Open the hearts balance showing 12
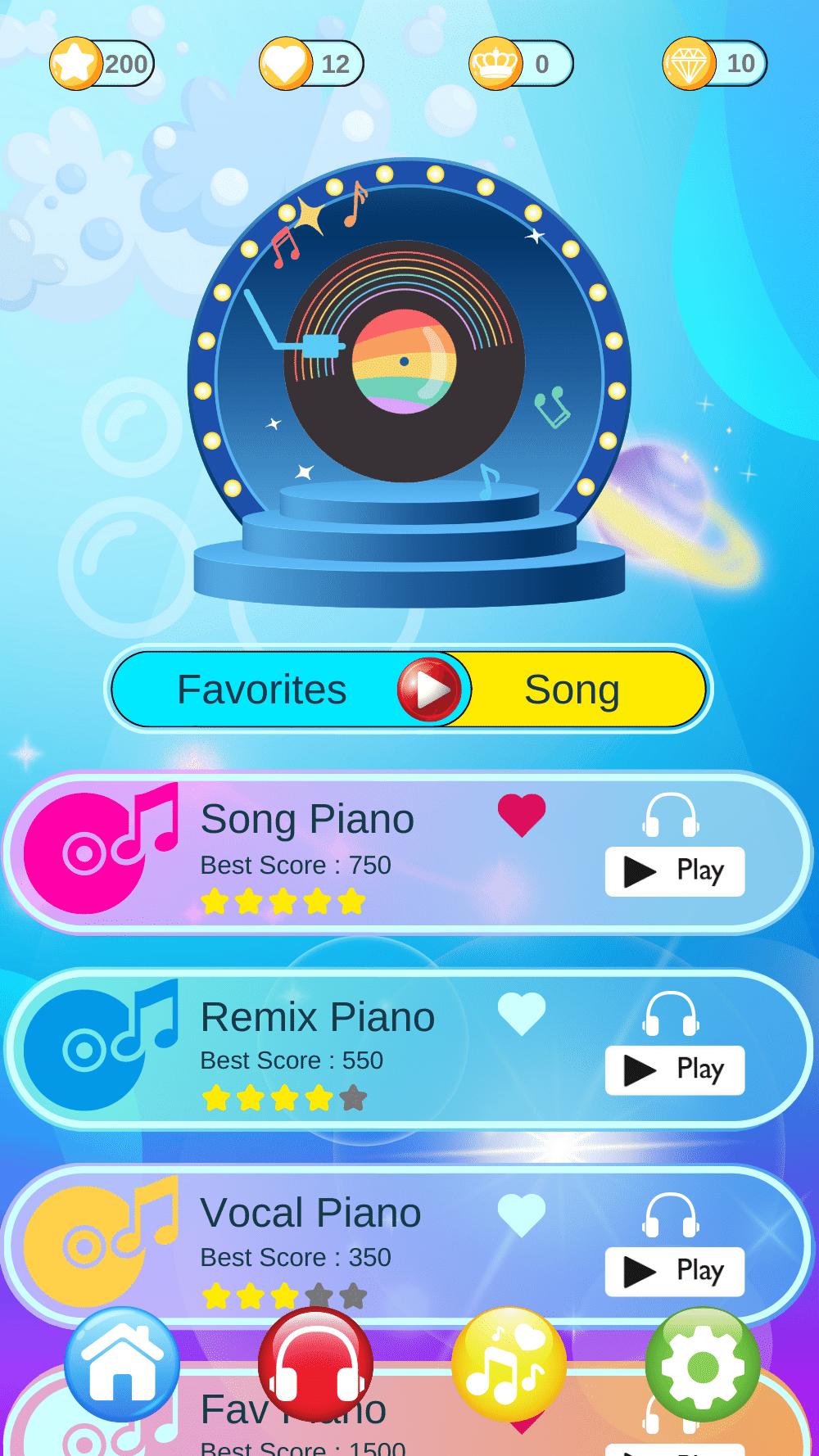The height and width of the screenshot is (1456, 819). [311, 64]
